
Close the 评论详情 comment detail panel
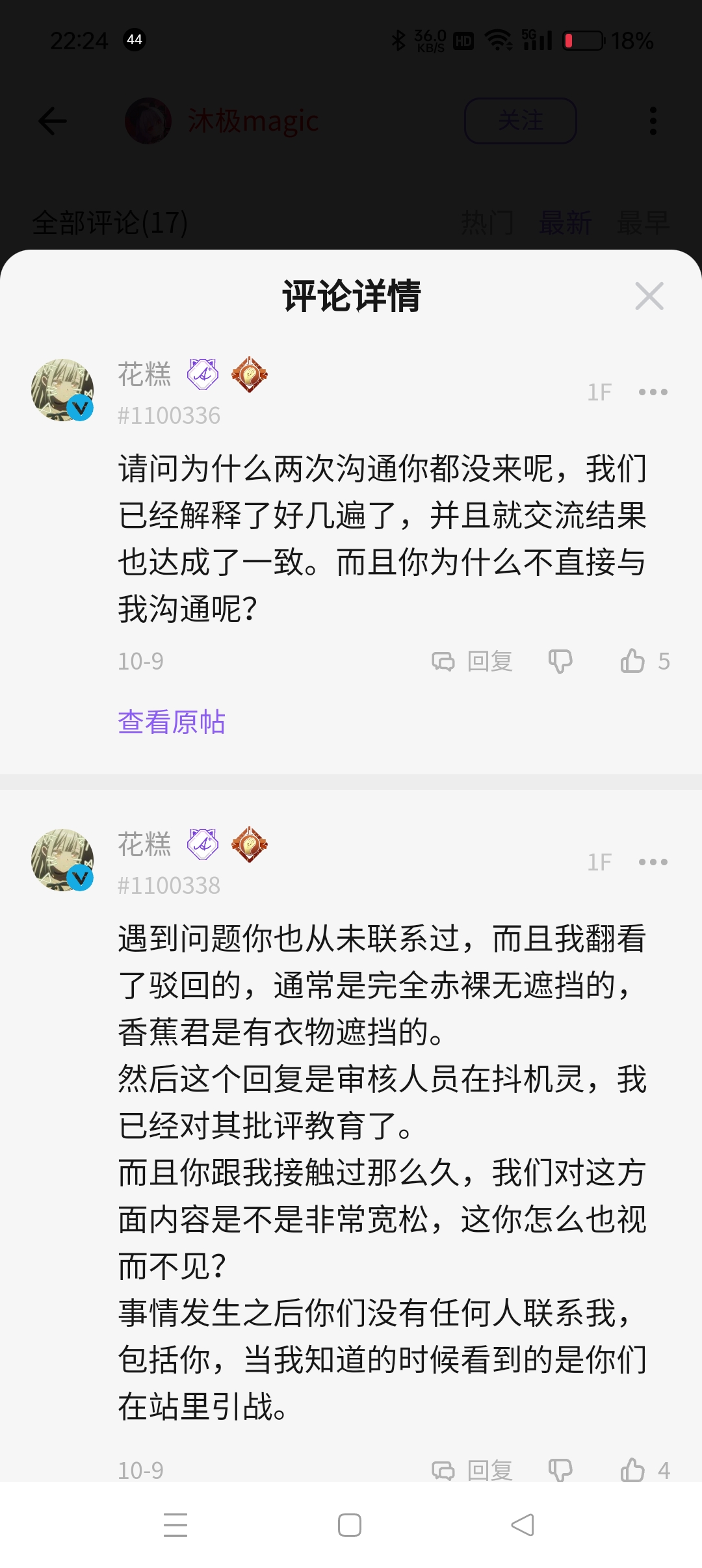[x=649, y=296]
